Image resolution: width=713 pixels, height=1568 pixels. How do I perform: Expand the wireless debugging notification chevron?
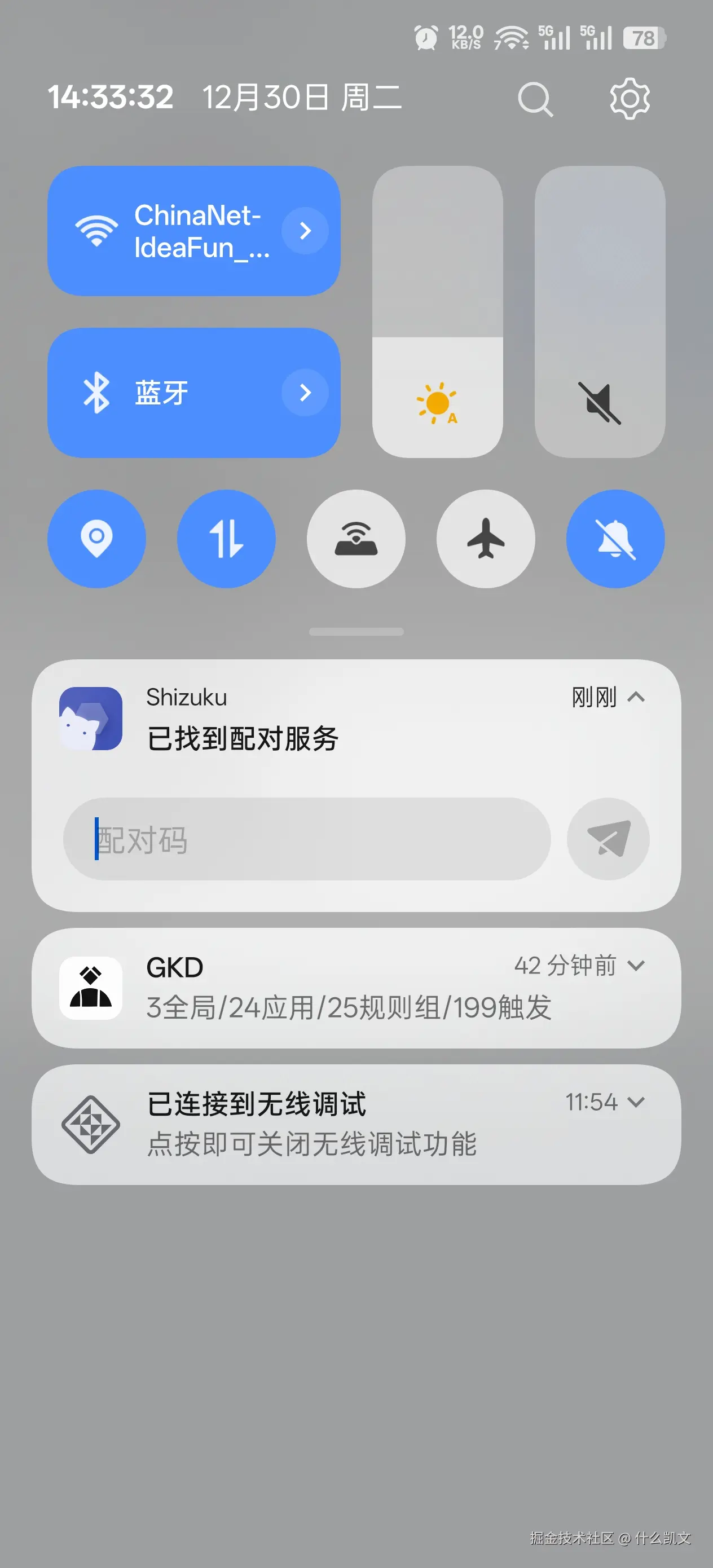pos(636,1102)
